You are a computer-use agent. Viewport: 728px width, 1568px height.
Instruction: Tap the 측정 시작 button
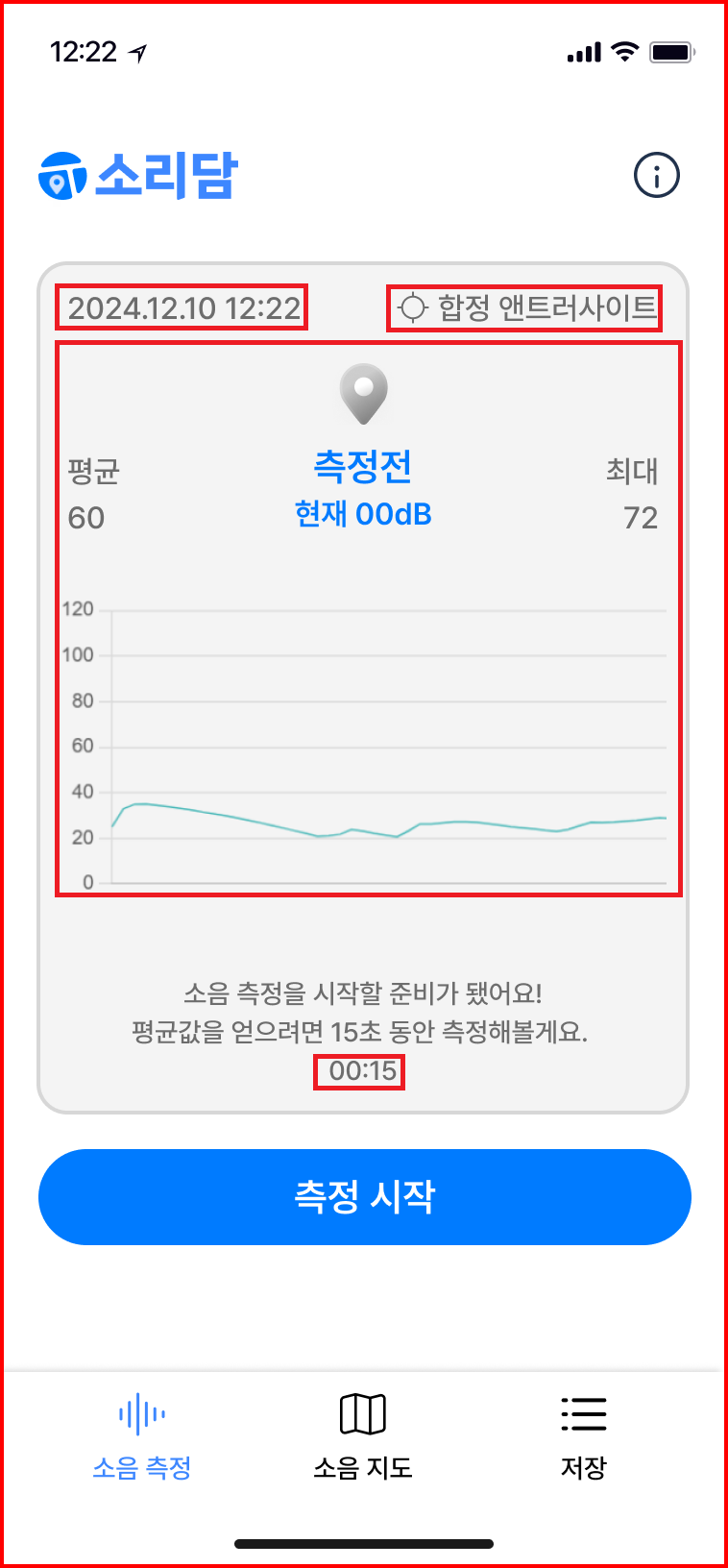[x=365, y=1197]
